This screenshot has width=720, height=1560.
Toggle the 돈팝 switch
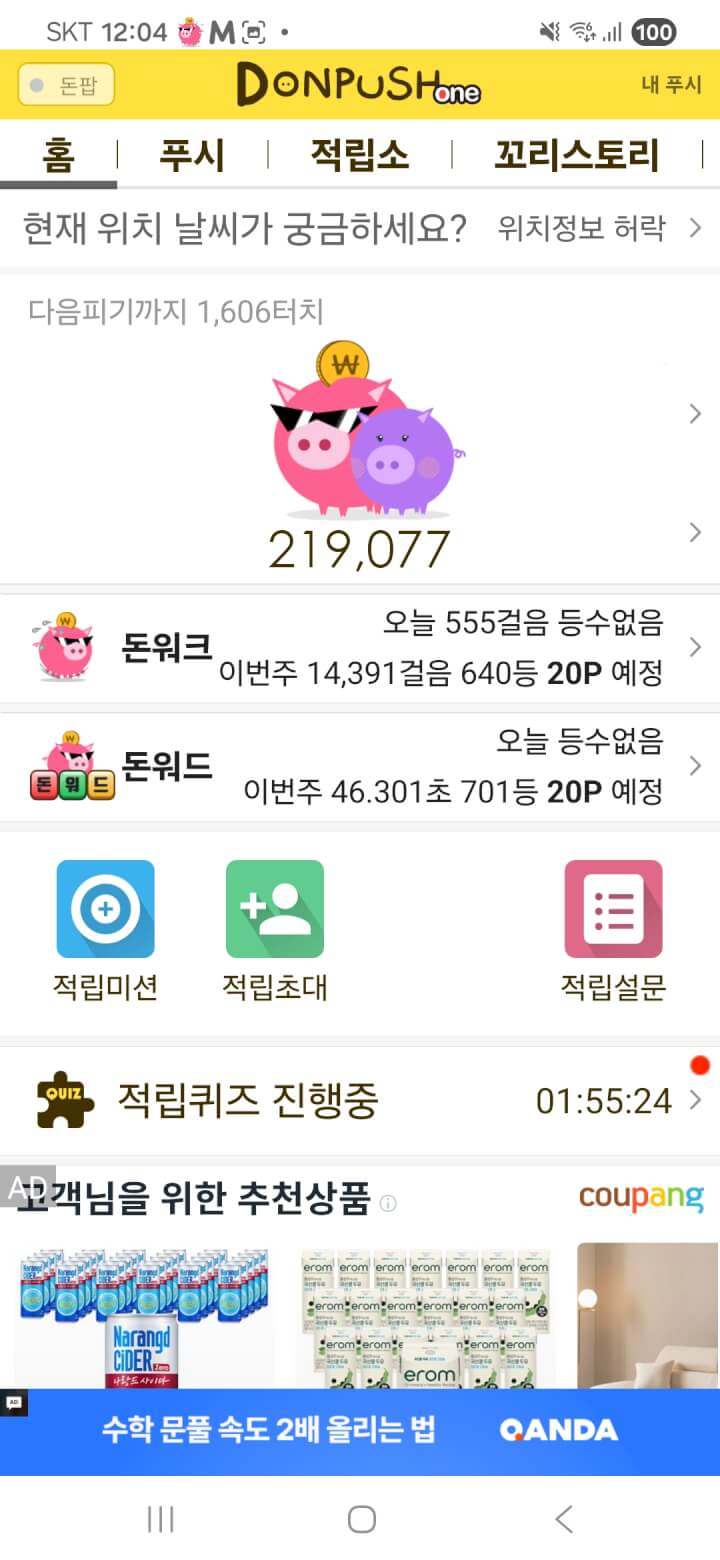(x=66, y=86)
